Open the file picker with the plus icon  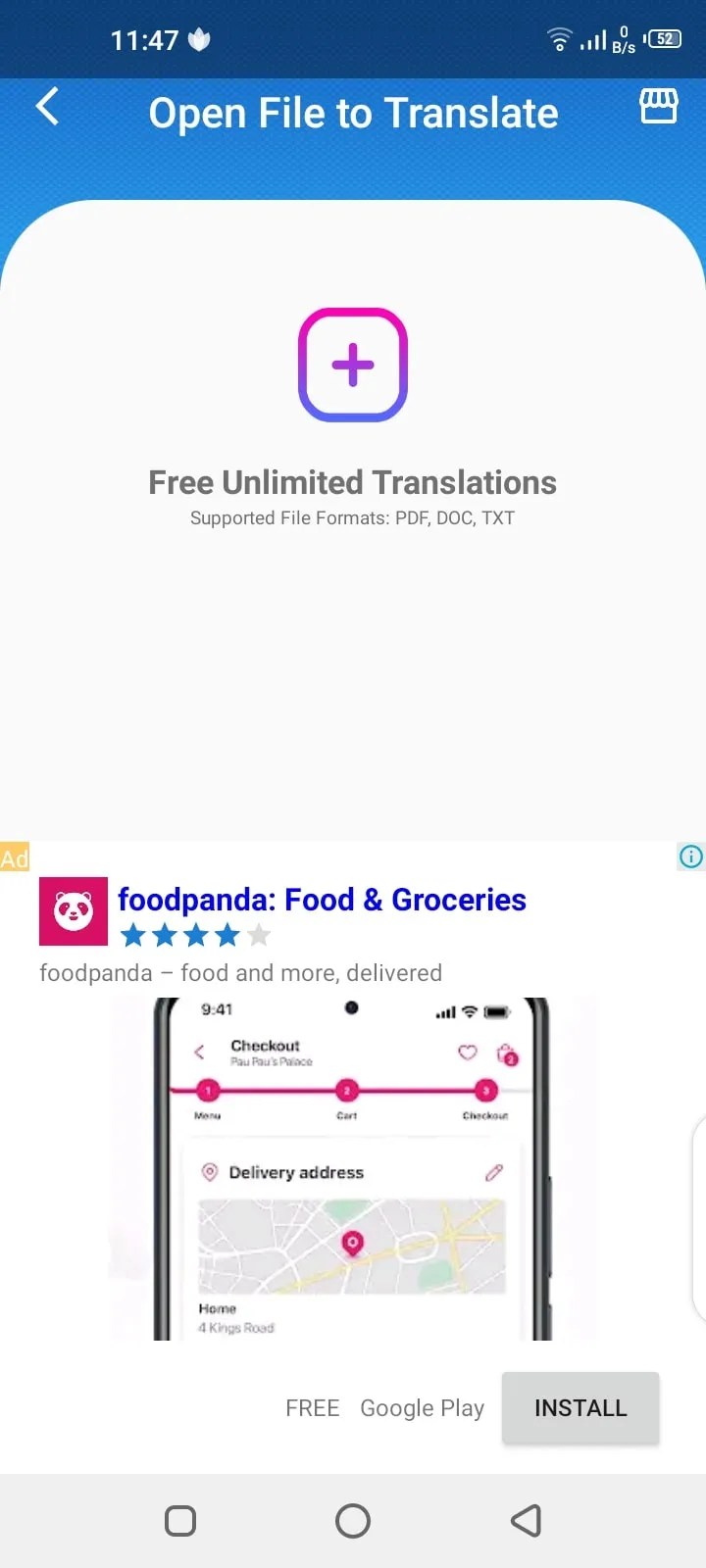pyautogui.click(x=353, y=365)
